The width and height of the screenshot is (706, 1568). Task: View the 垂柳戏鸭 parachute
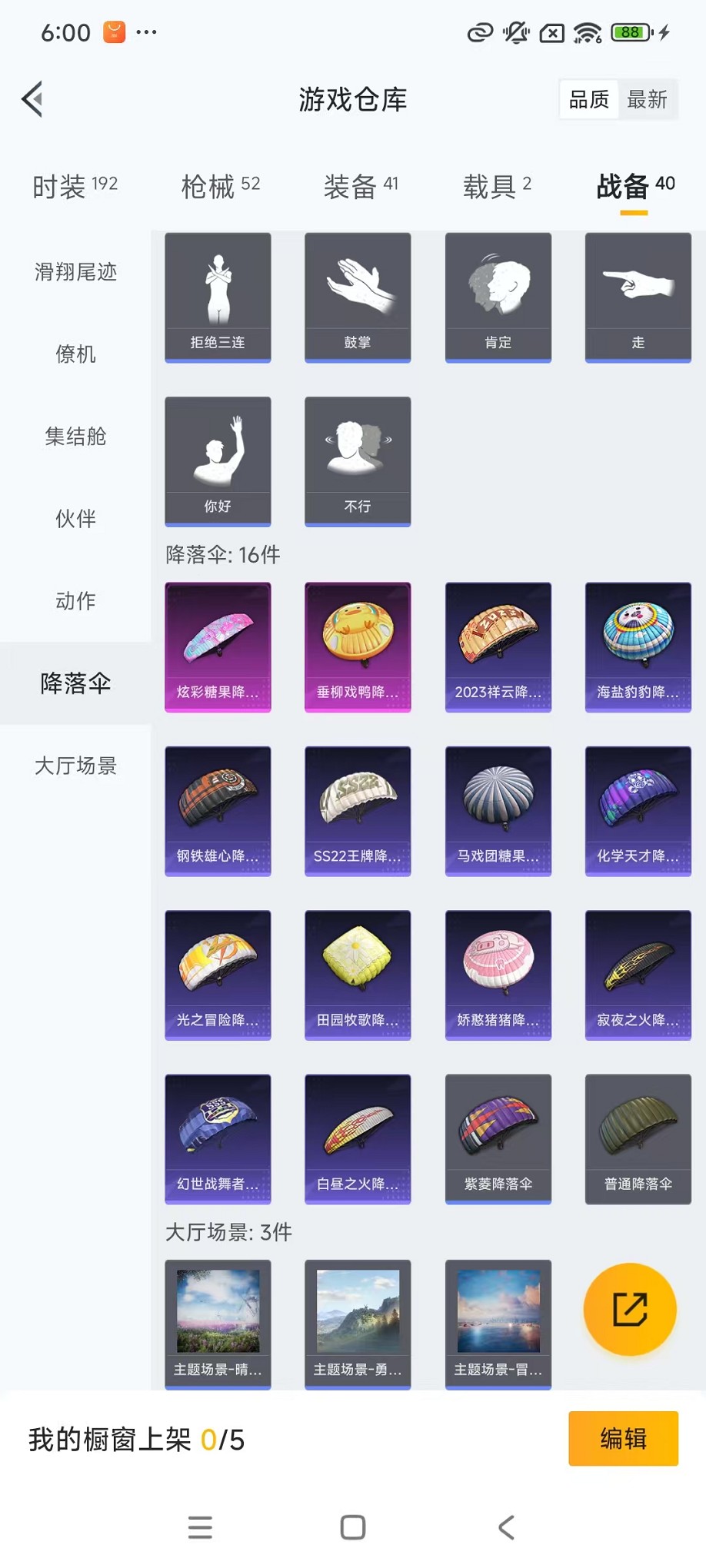point(358,646)
